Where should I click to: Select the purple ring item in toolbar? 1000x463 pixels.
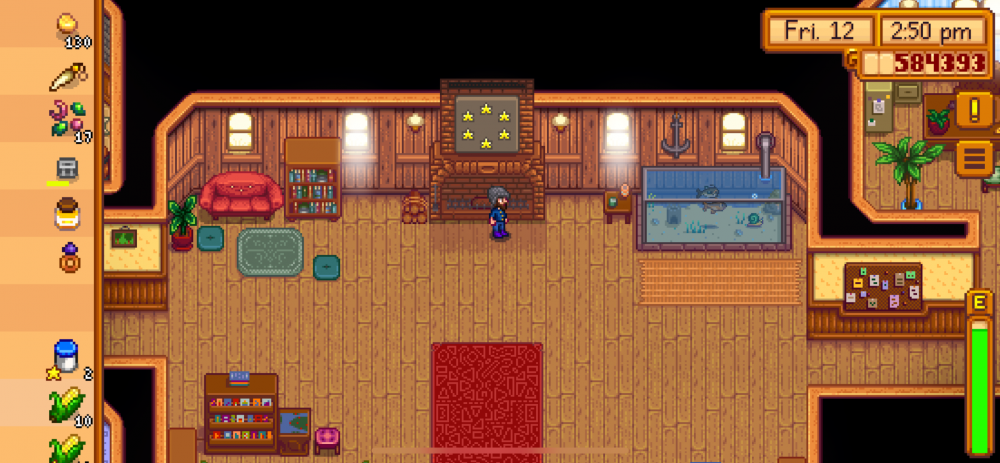(x=66, y=259)
